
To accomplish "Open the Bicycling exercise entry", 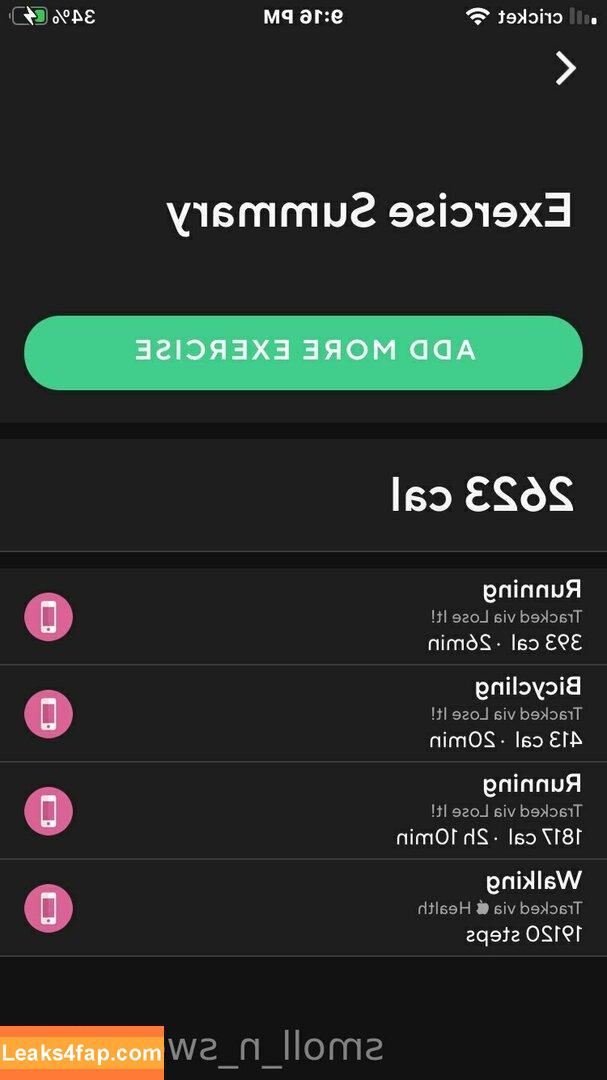I will 303,714.
